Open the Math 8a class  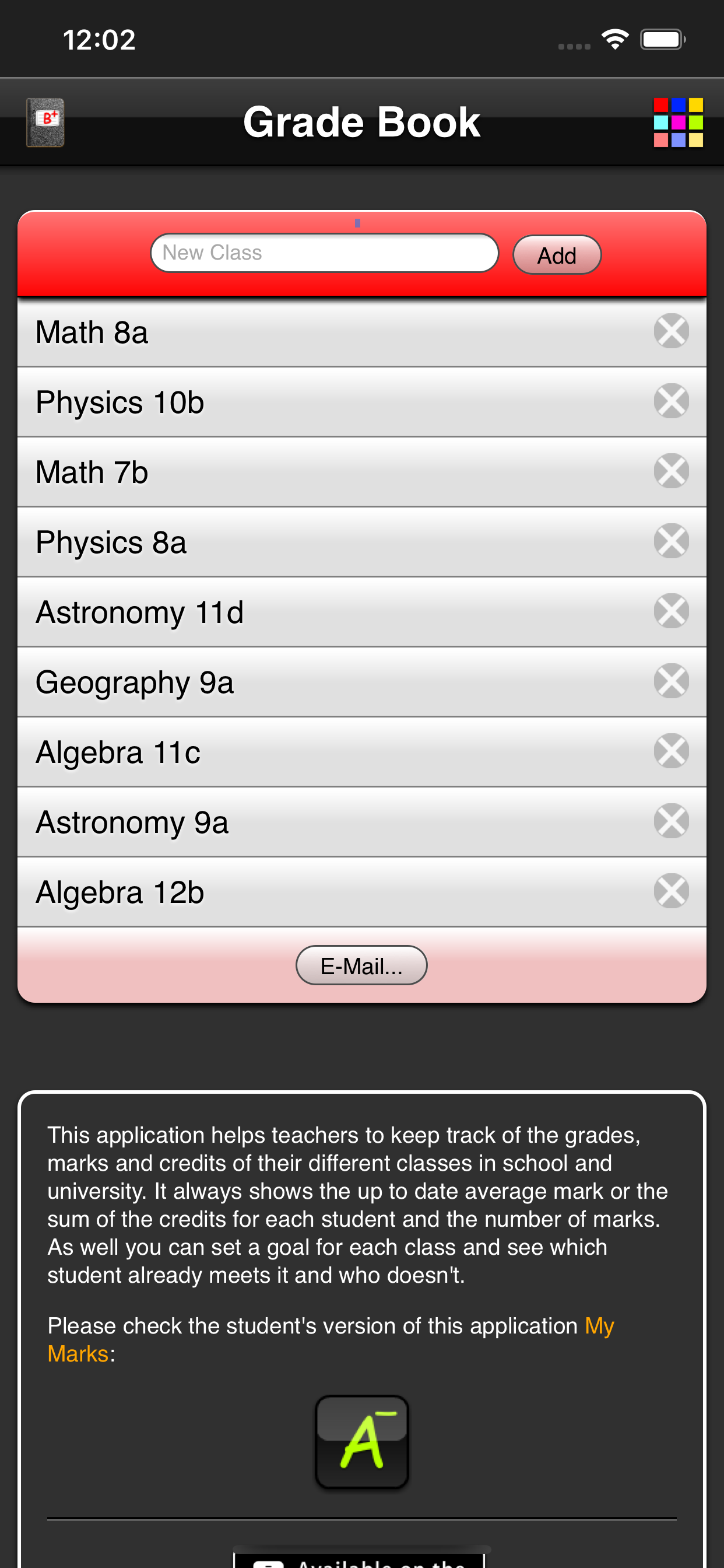pos(361,332)
